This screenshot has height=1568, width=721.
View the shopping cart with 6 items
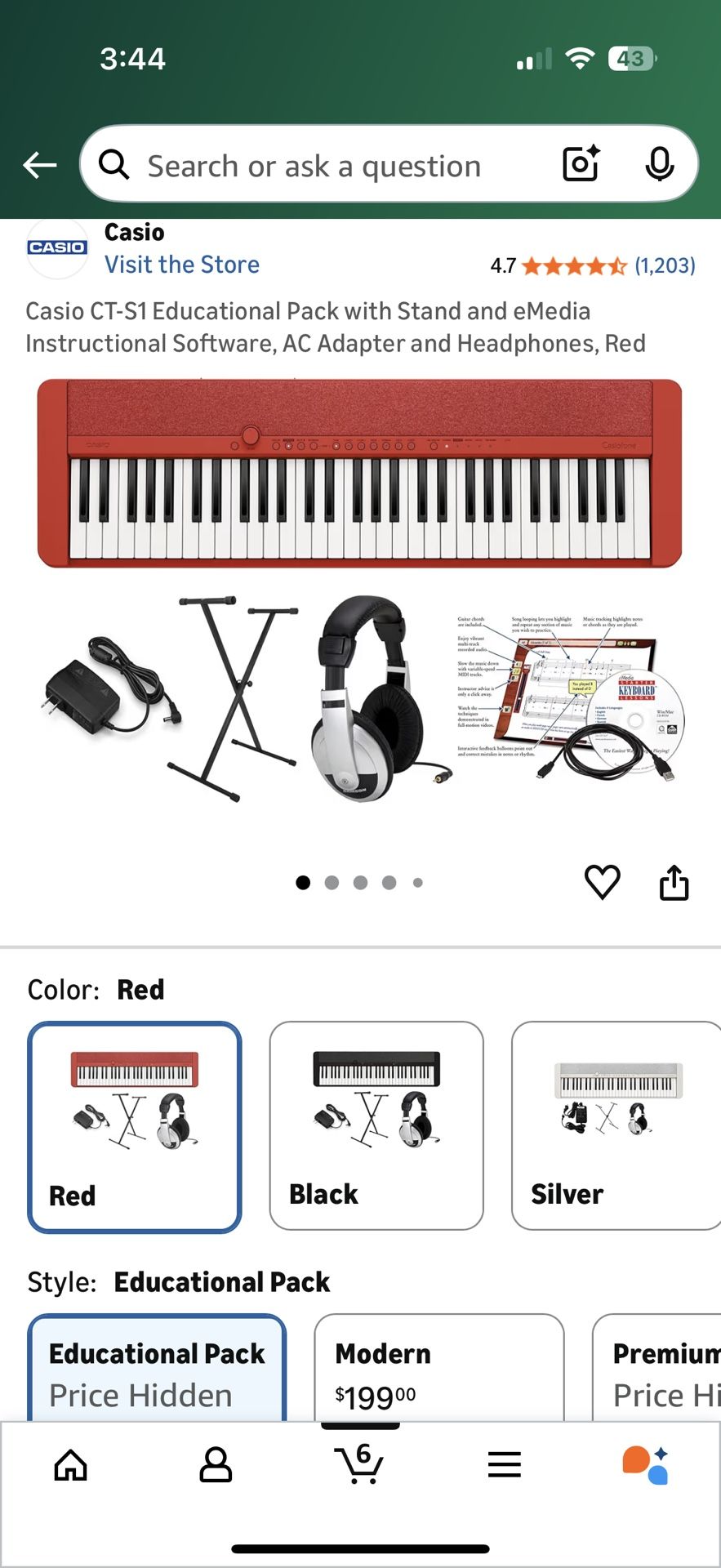360,1463
